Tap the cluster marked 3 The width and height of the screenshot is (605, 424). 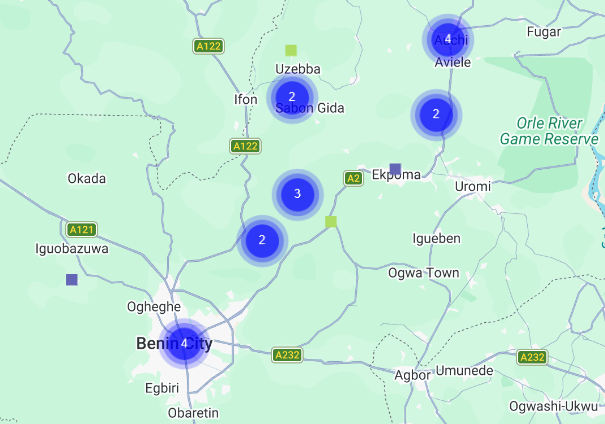(297, 194)
